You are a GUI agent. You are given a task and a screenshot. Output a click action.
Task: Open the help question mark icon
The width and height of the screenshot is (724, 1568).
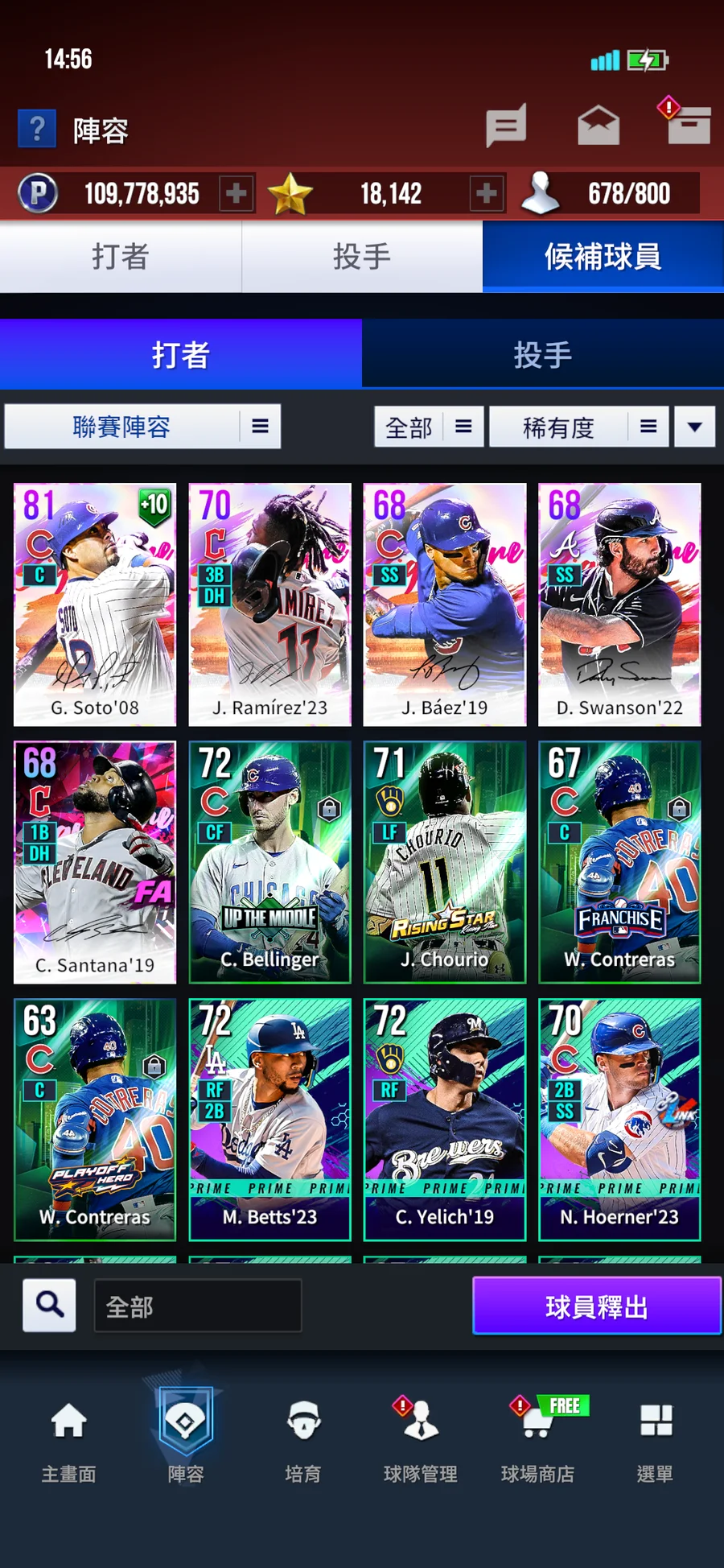(37, 129)
